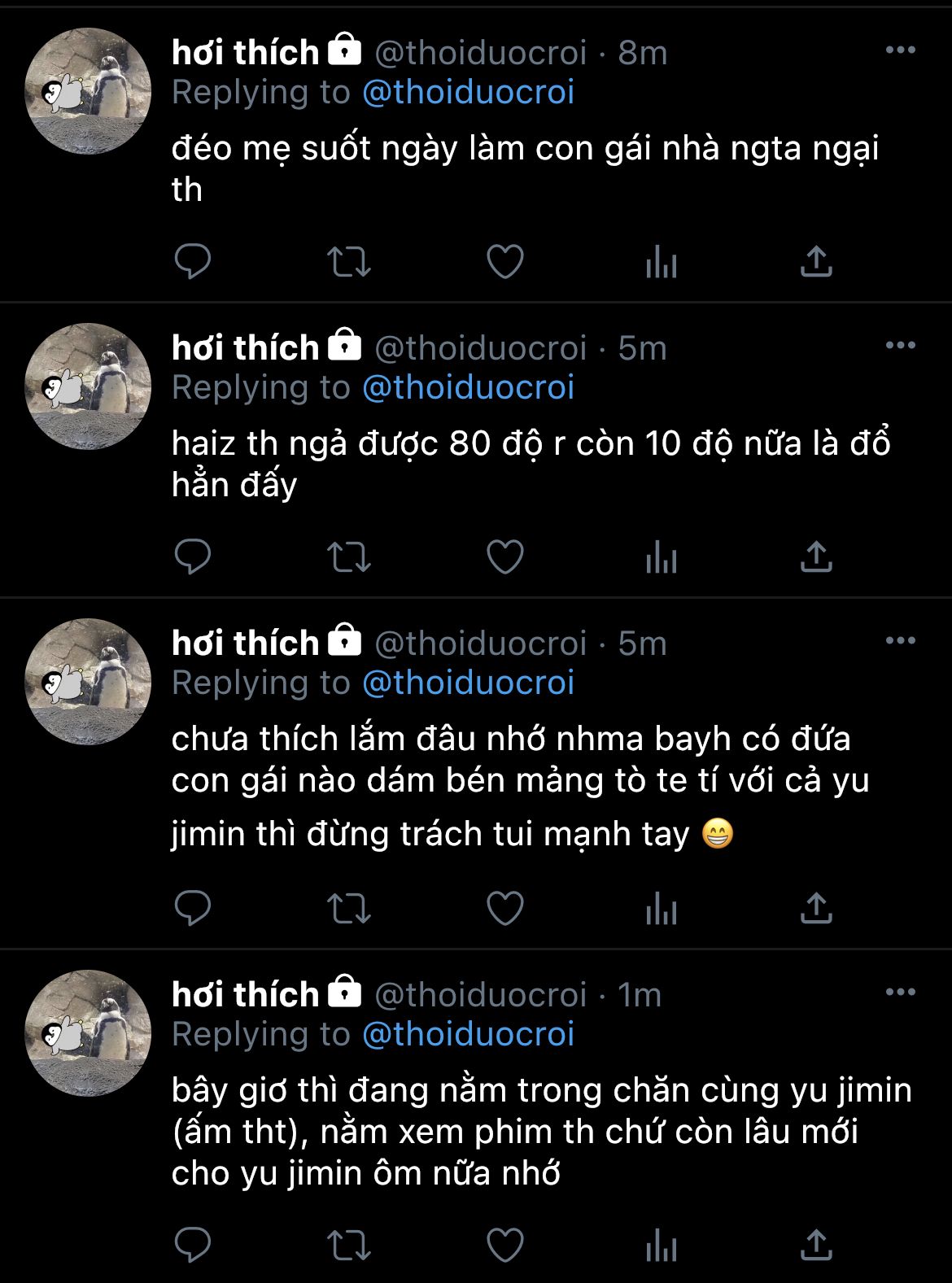Image resolution: width=952 pixels, height=1283 pixels.
Task: Retweet the tweet about '80 độ'
Action: click(x=348, y=558)
